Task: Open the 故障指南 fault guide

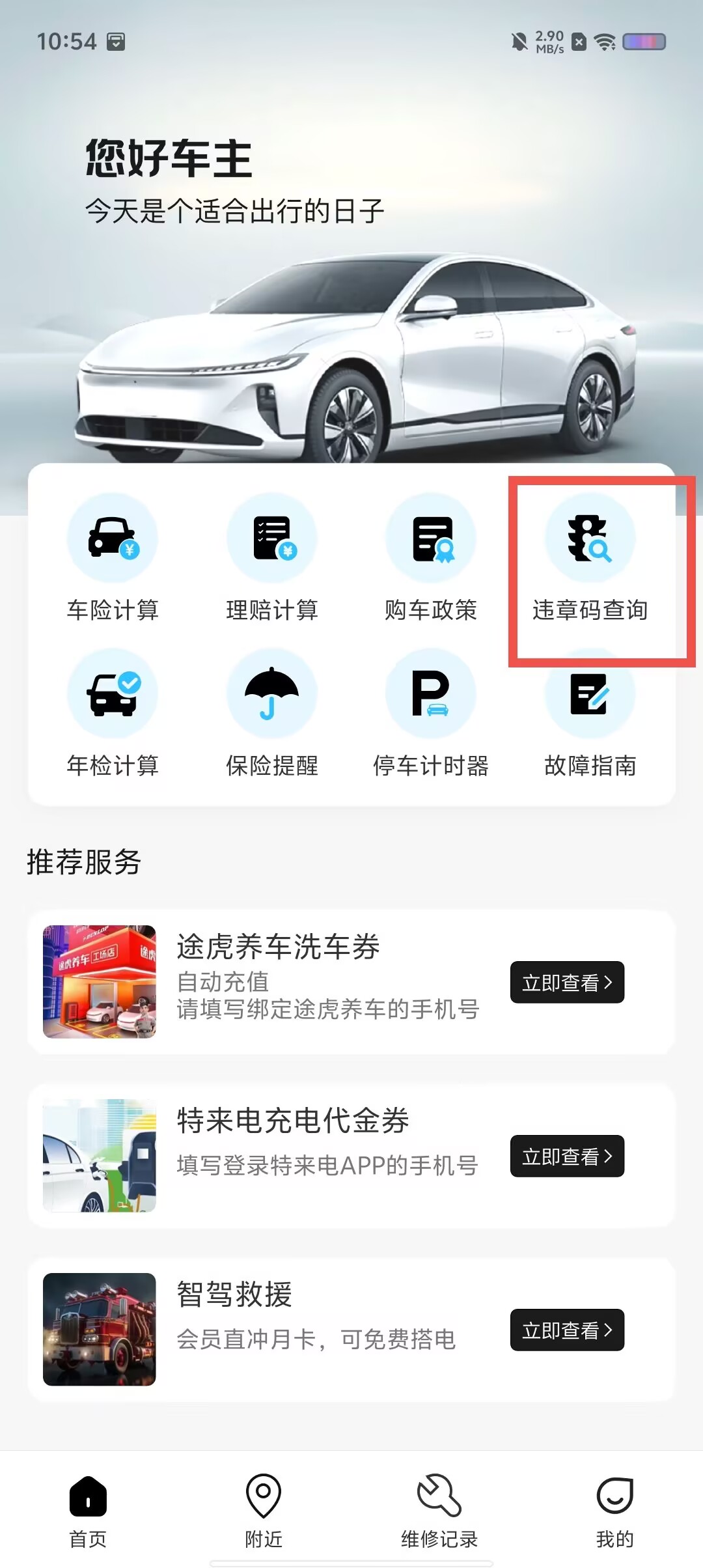Action: coord(590,714)
